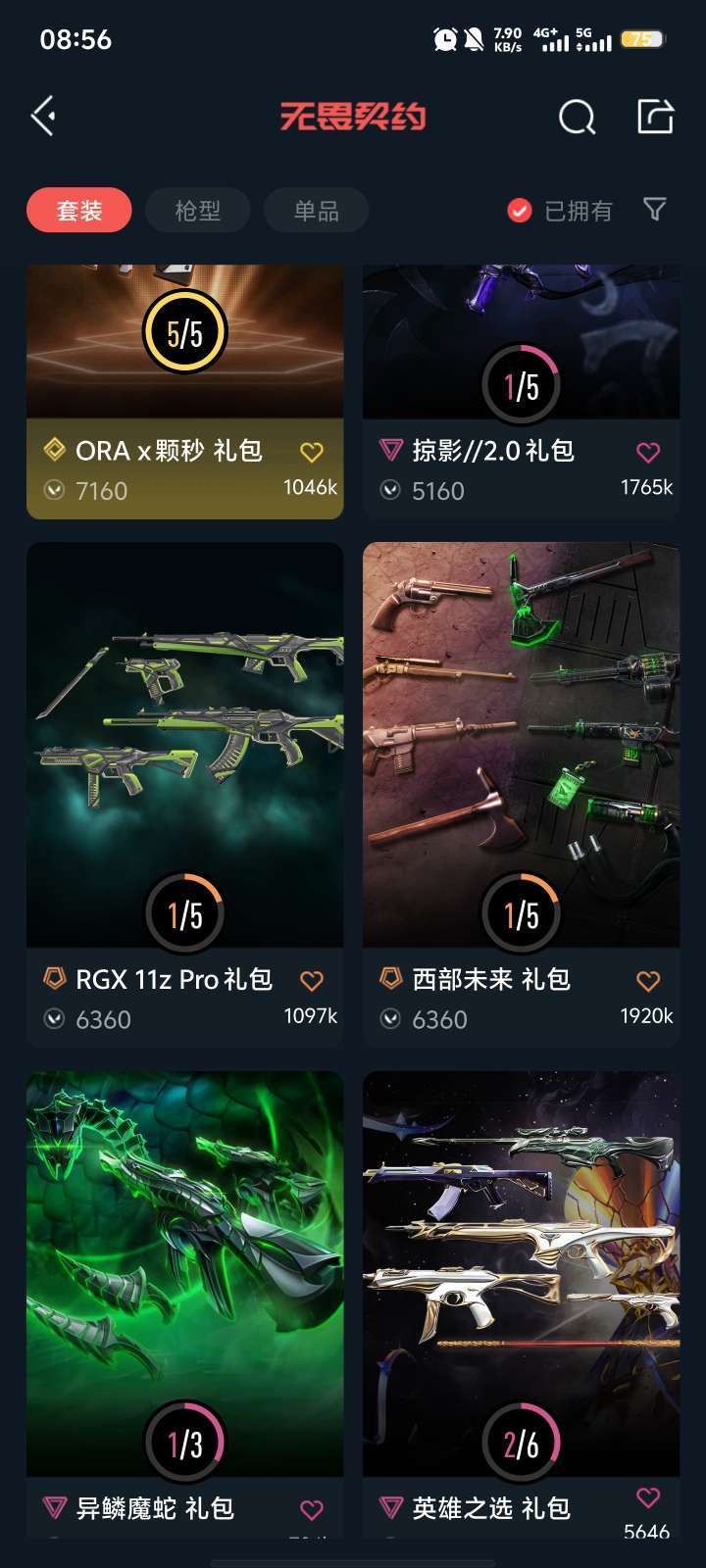Tap the rarity badge beside ORA x 颗秒 礼包
Image resolution: width=706 pixels, height=1568 pixels.
tap(54, 451)
